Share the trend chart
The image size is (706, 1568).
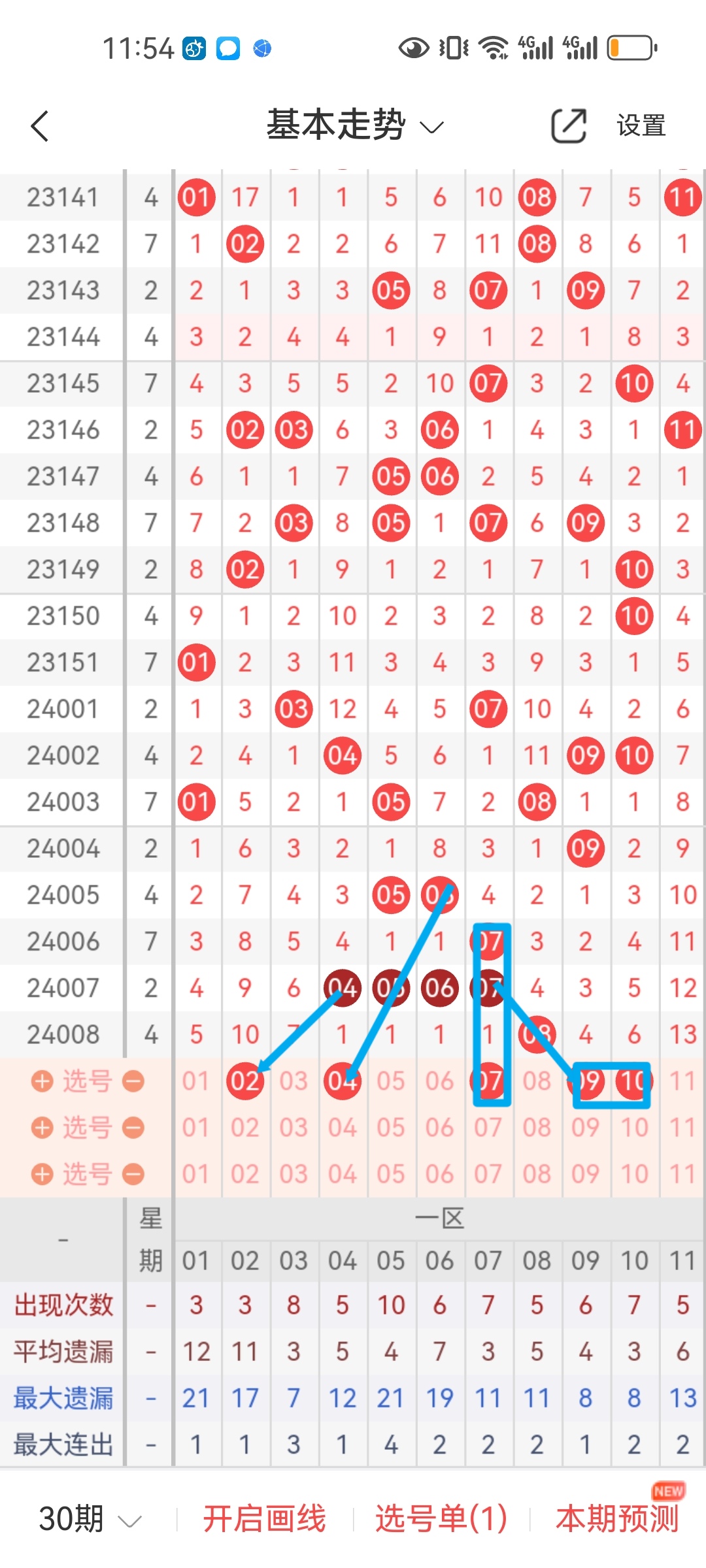tap(568, 125)
